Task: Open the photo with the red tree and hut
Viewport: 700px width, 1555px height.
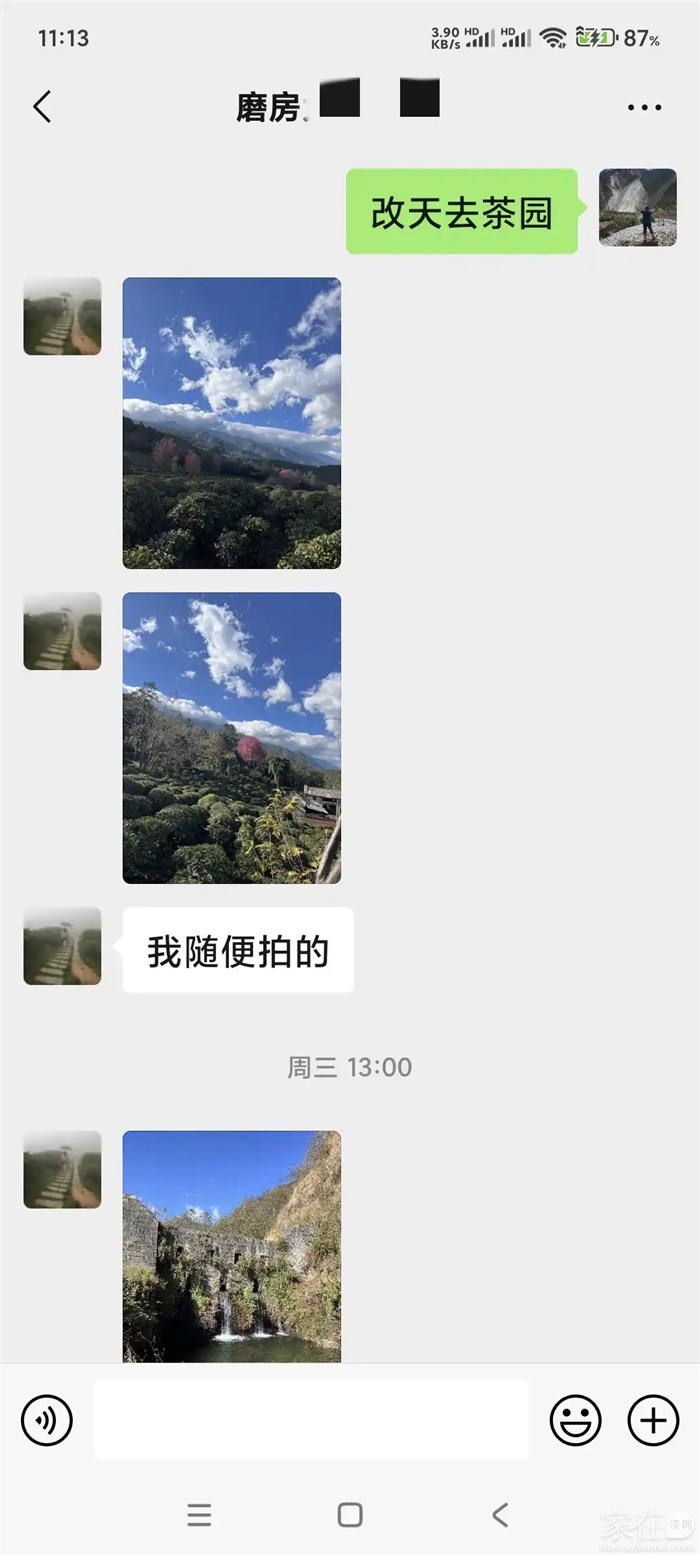Action: point(232,738)
